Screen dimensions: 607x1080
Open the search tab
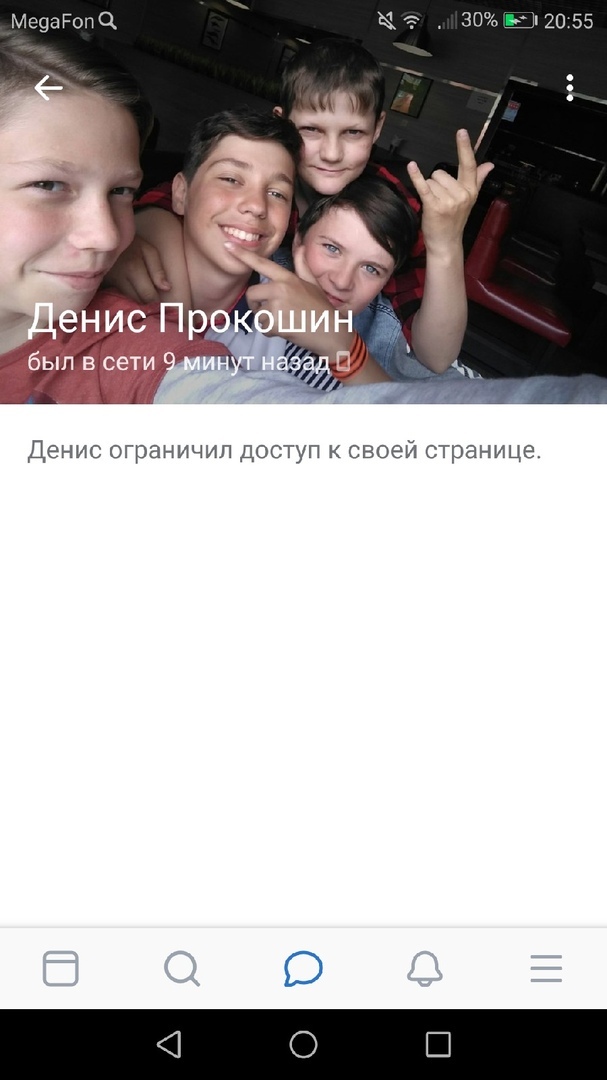[182, 968]
